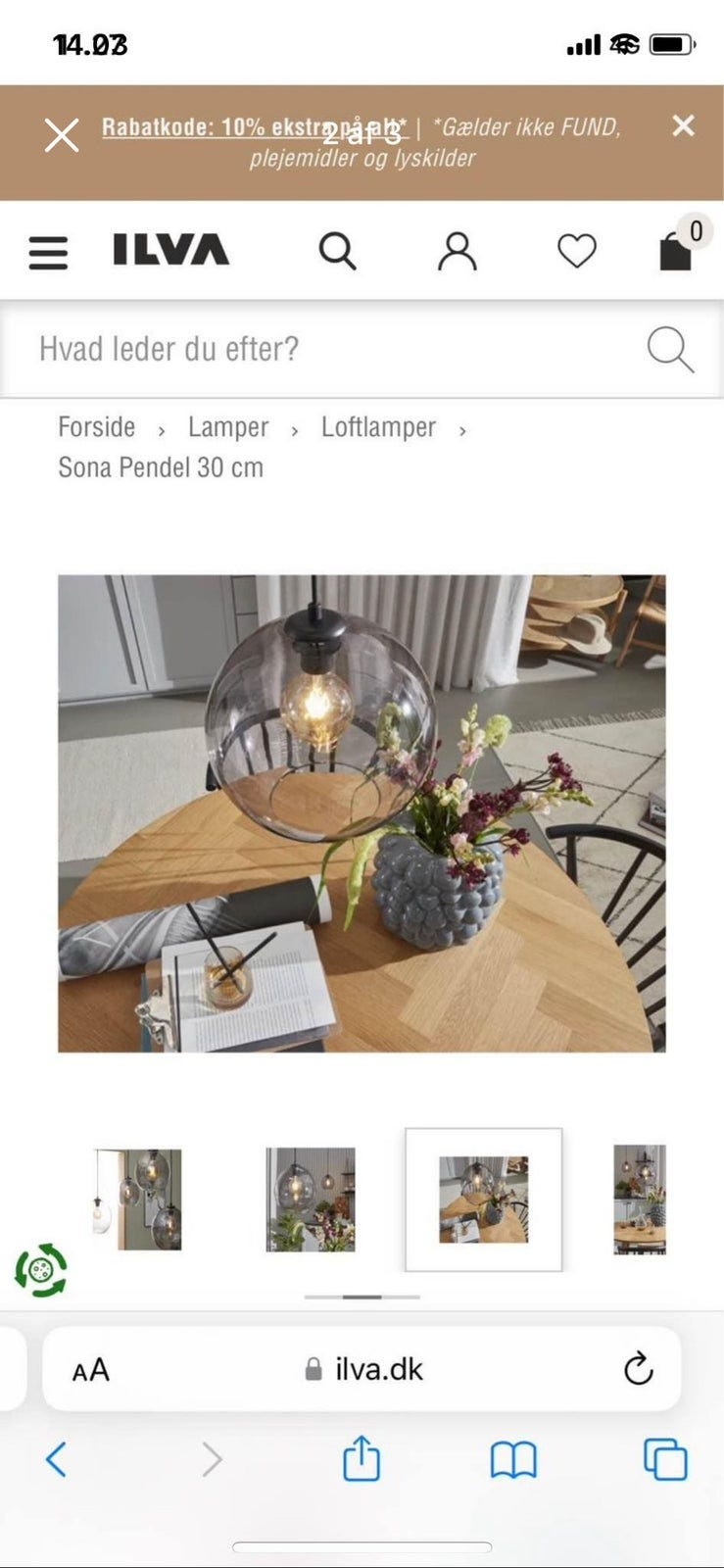Open the user account icon

click(x=457, y=250)
